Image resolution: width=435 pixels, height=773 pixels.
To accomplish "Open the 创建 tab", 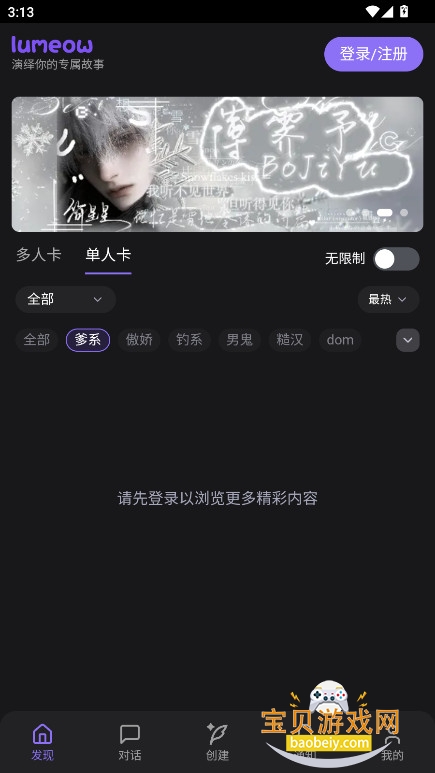I will pyautogui.click(x=218, y=742).
